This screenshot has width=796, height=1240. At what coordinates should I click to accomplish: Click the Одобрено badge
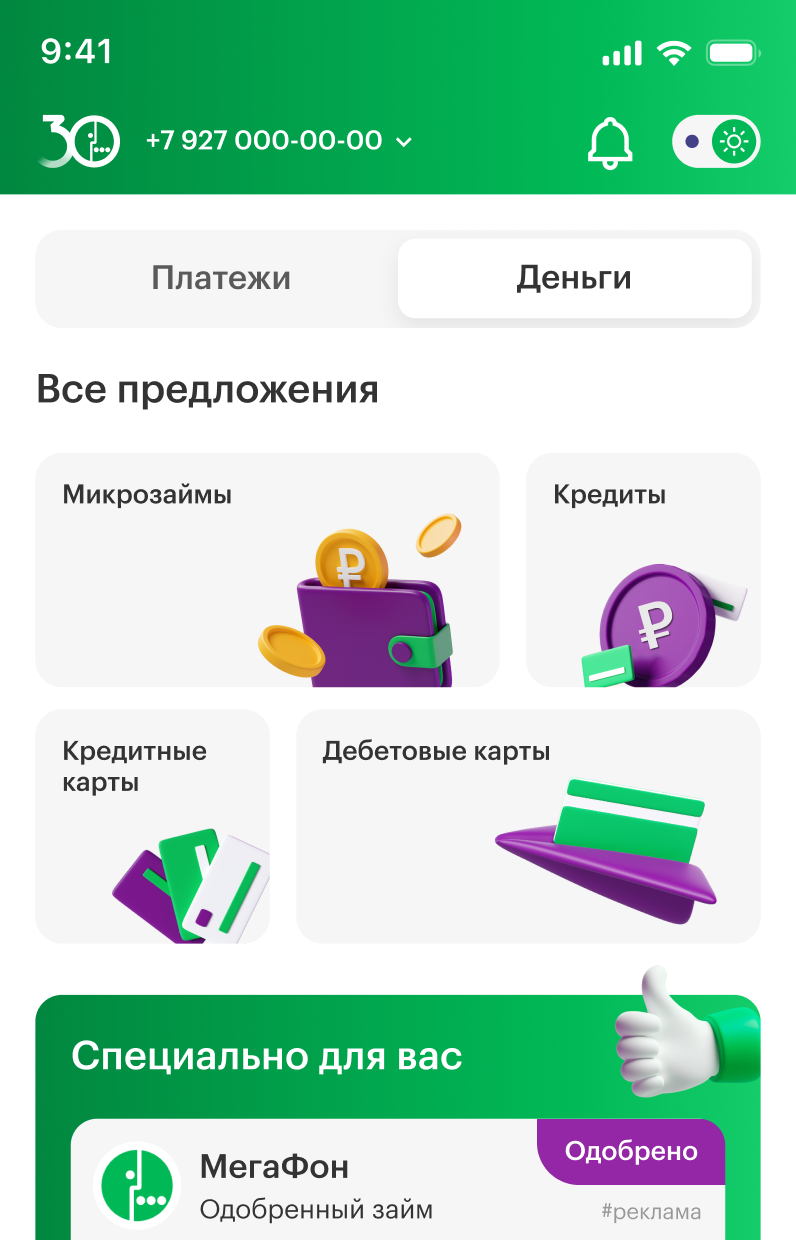tap(631, 1152)
